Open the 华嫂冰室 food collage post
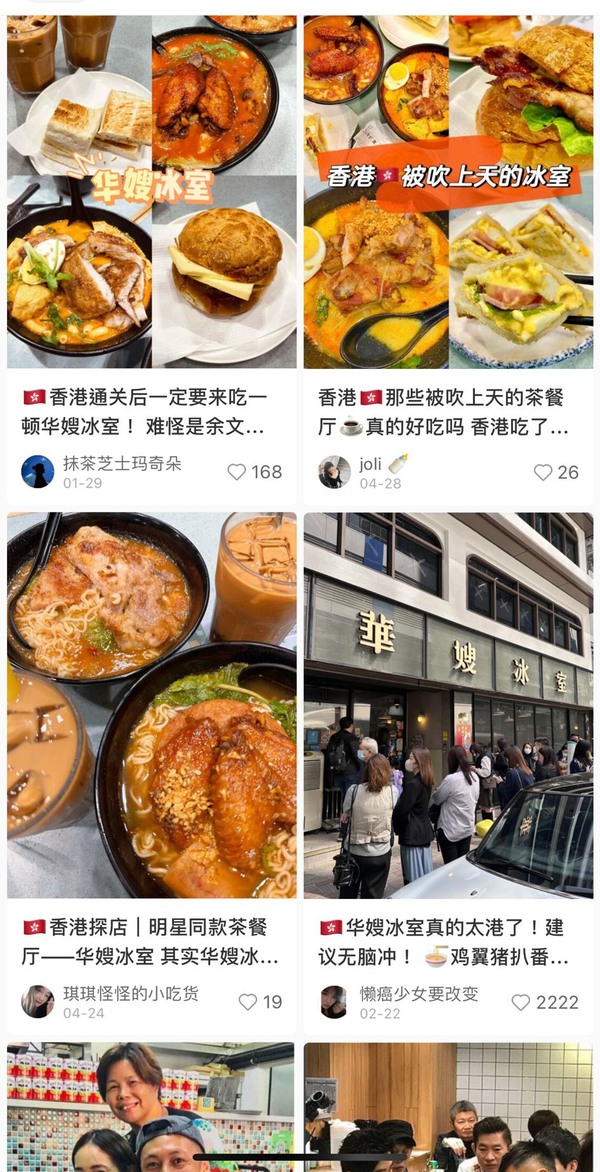600x1172 pixels. (x=151, y=190)
